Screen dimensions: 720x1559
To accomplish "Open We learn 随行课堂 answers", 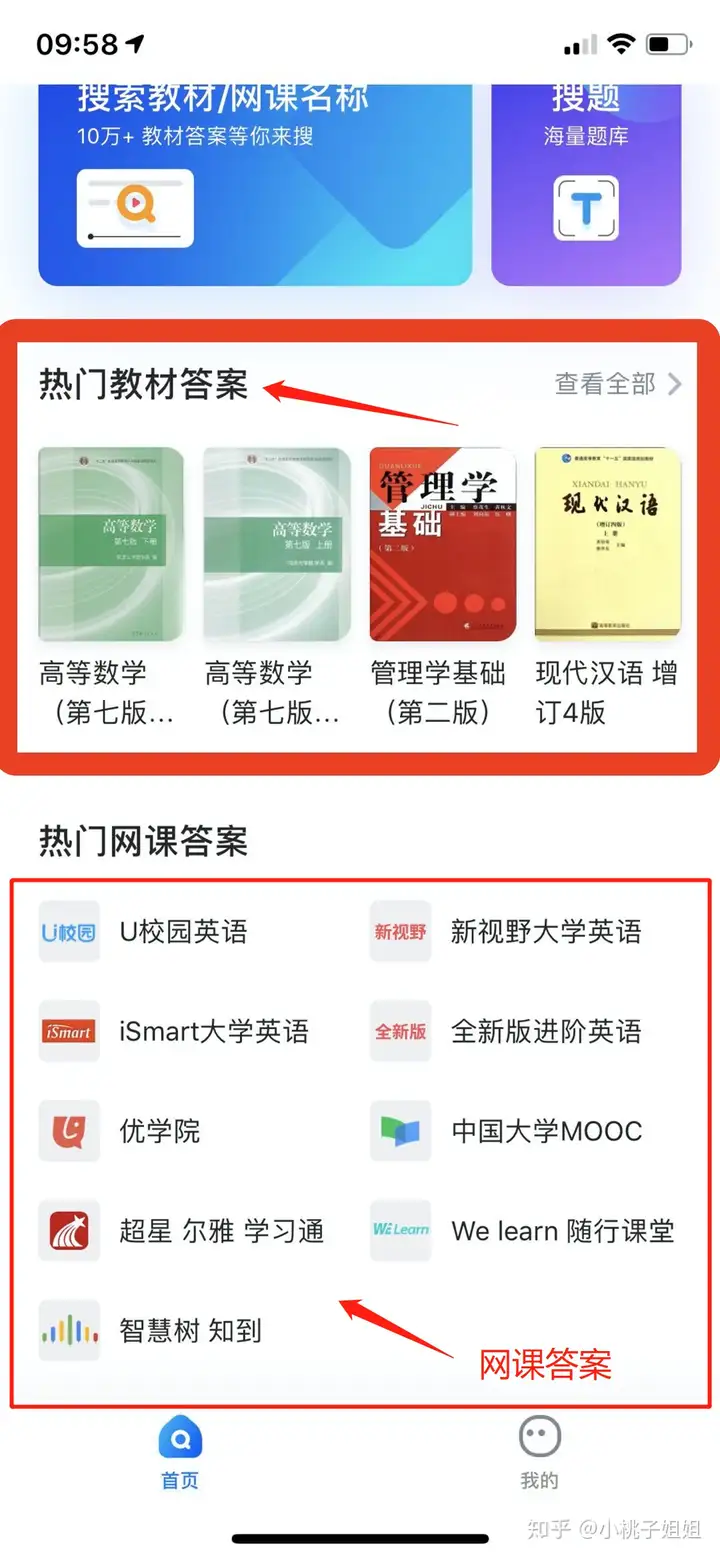I will (x=562, y=1231).
